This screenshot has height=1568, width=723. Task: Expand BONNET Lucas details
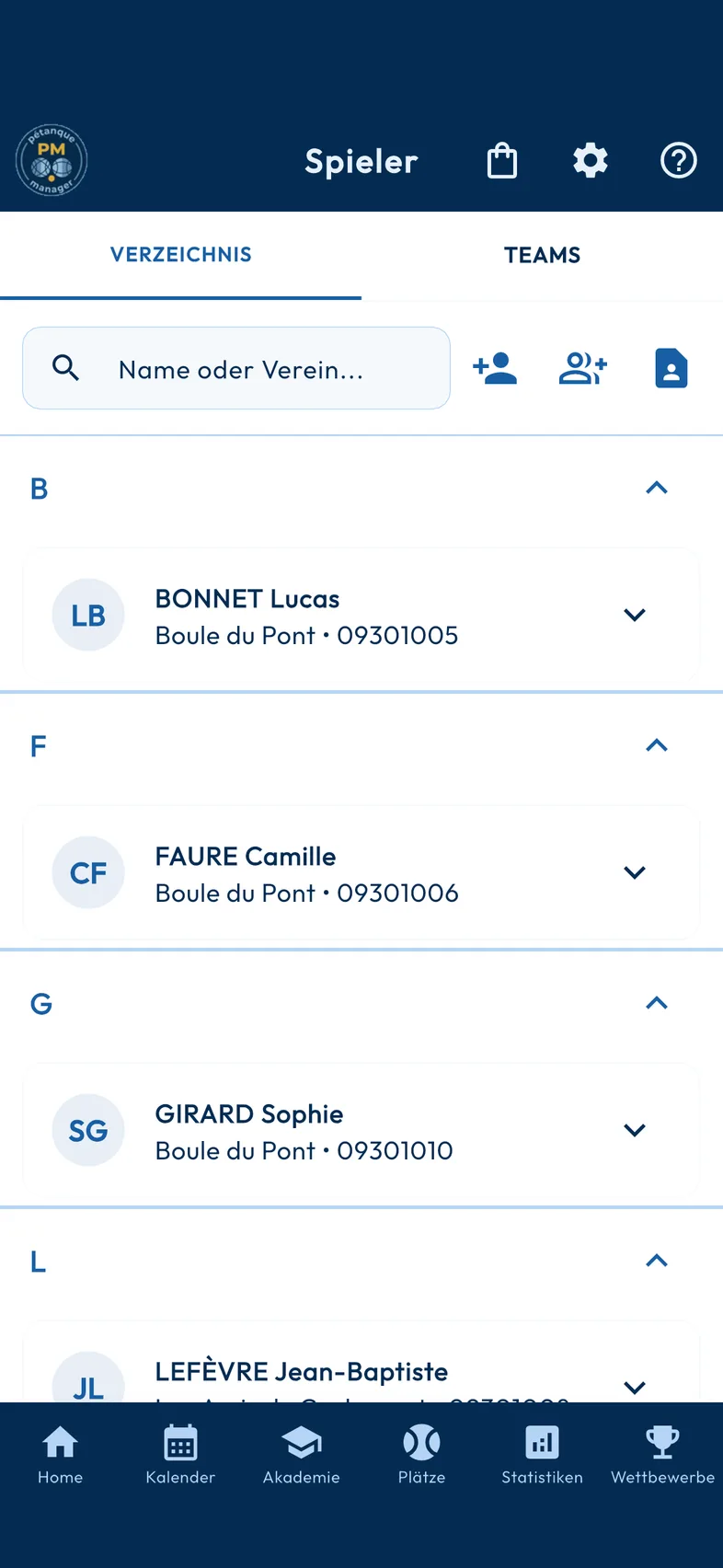point(635,615)
